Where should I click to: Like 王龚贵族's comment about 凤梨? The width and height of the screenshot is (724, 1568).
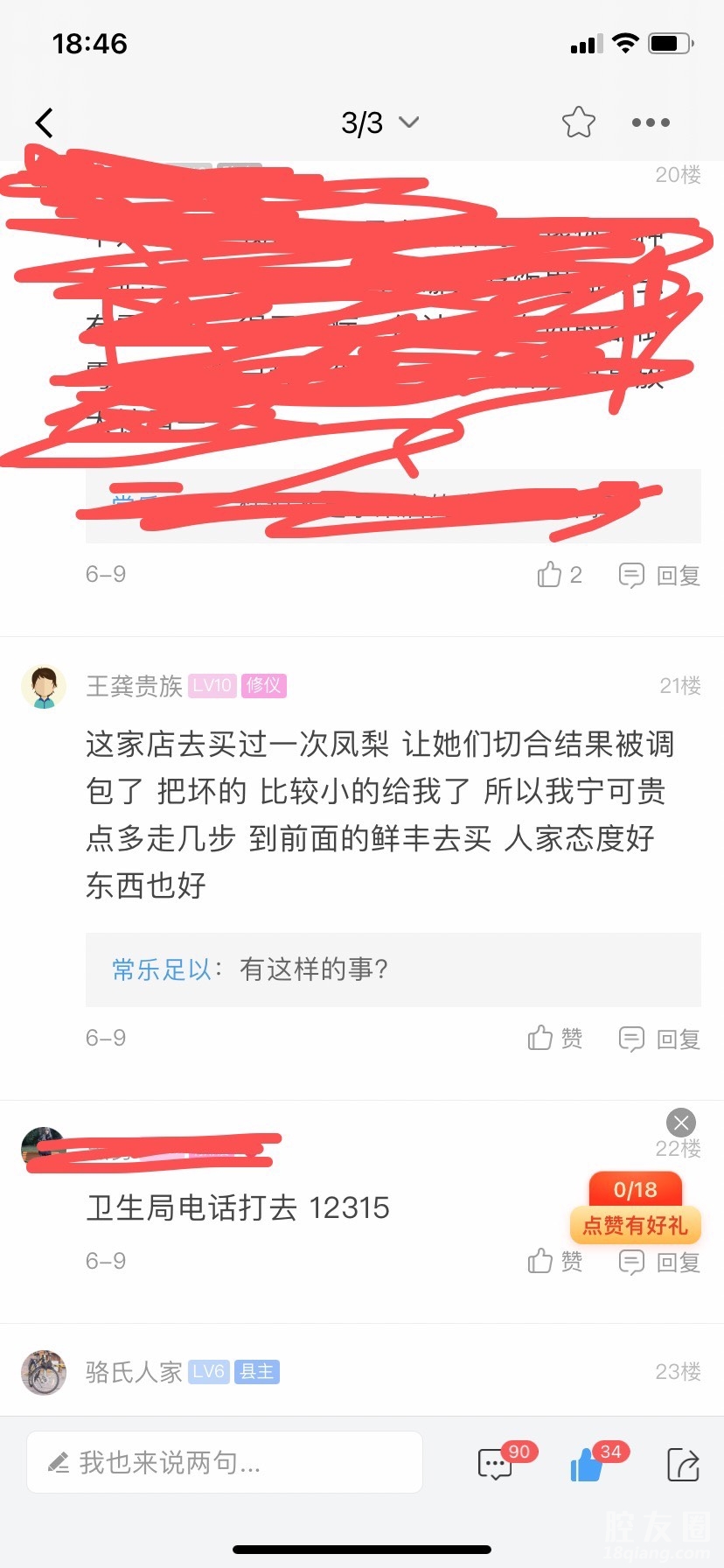coord(554,1039)
